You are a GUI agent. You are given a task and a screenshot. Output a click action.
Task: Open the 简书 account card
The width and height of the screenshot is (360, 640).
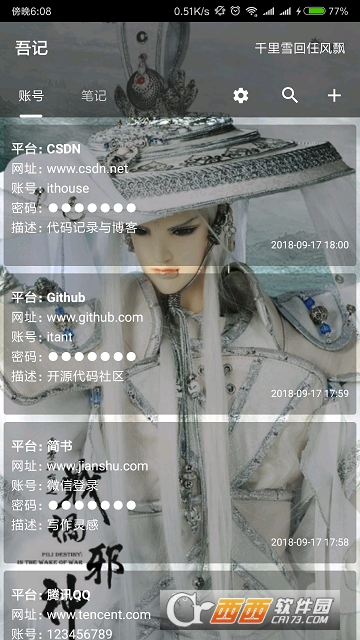coord(180,493)
